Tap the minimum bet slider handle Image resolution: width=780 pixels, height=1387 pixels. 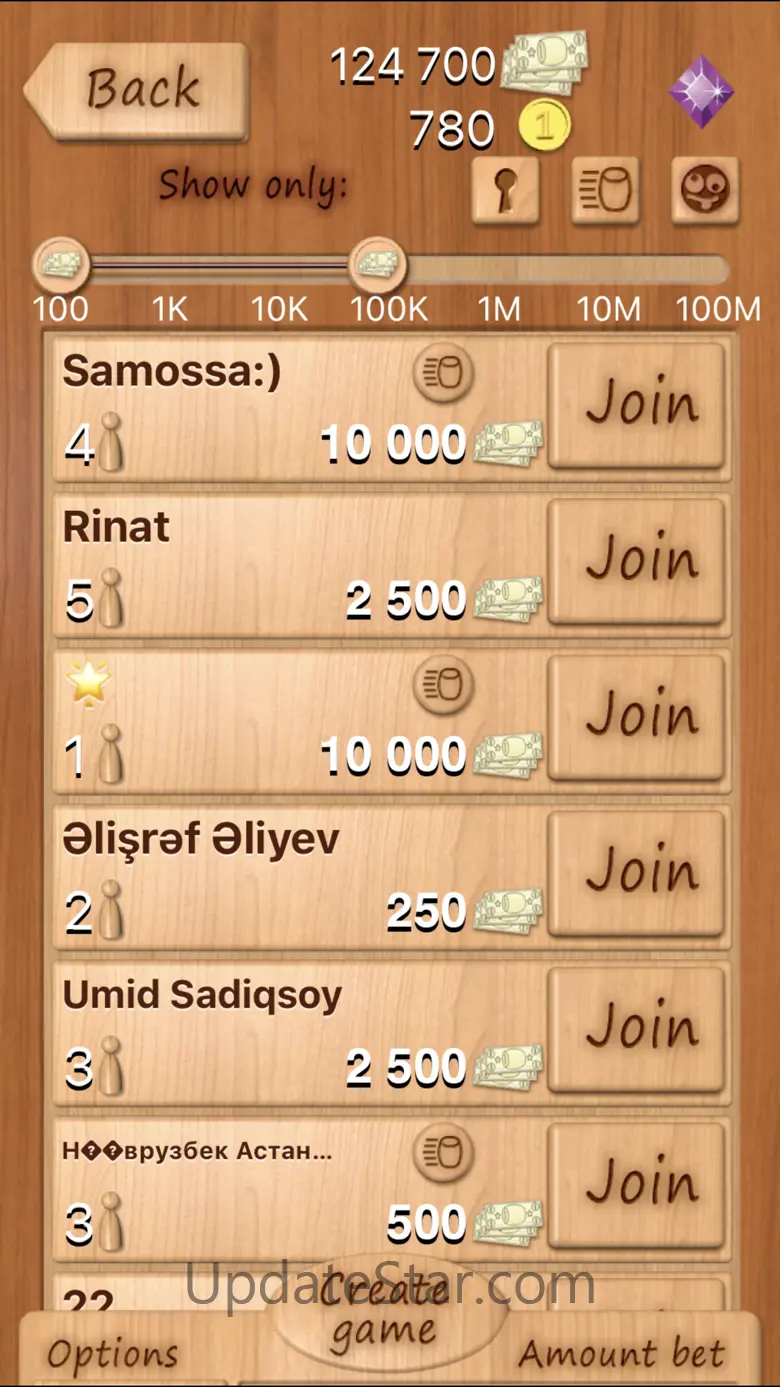coord(61,266)
